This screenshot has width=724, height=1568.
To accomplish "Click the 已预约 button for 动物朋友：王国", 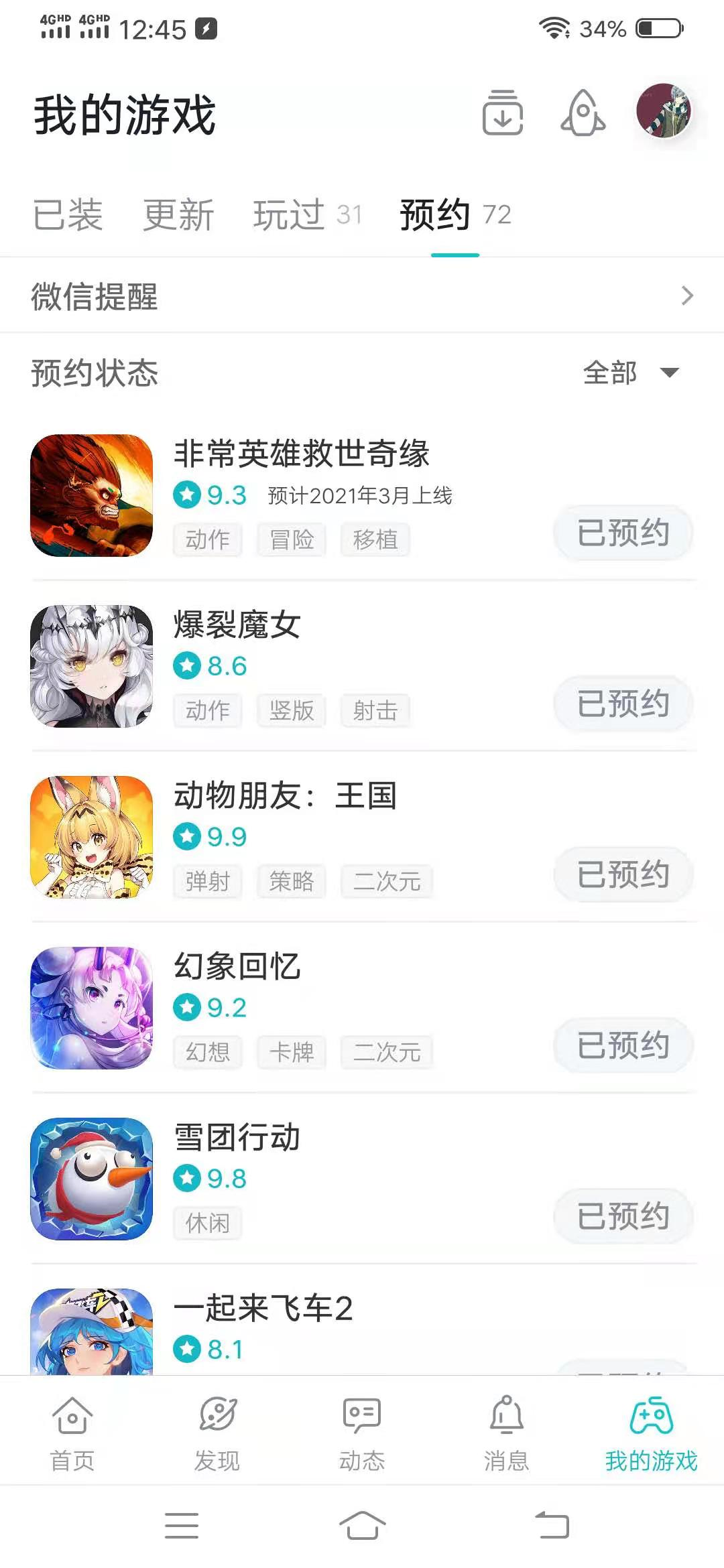I will tap(622, 874).
